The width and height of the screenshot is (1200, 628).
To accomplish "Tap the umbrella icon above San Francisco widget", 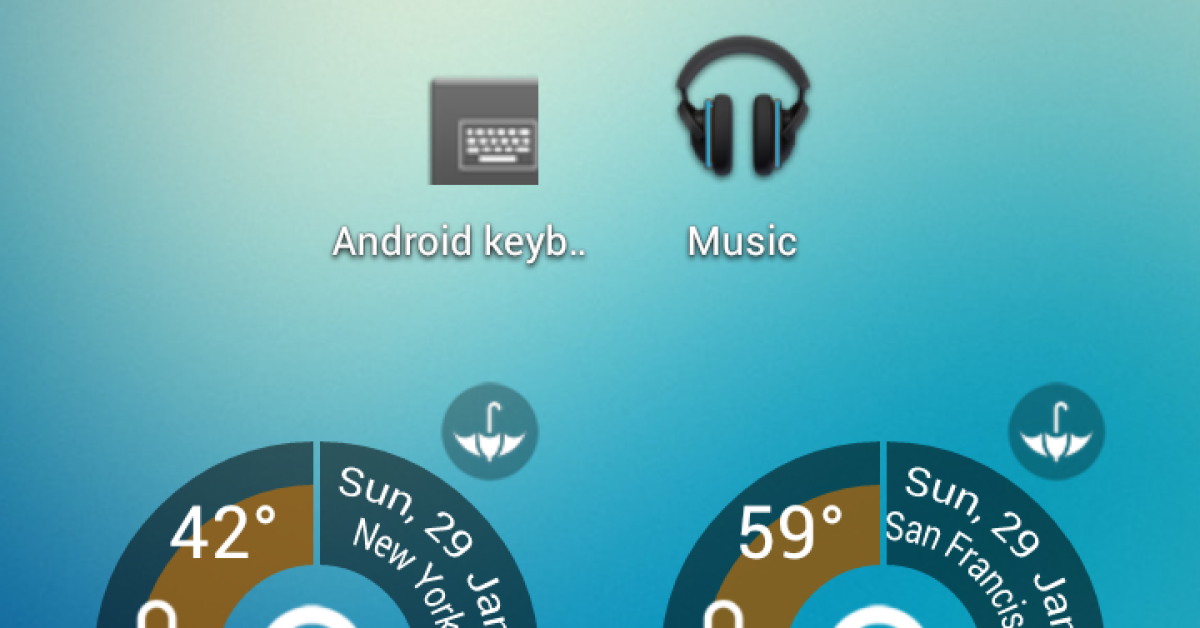I will pos(1056,432).
